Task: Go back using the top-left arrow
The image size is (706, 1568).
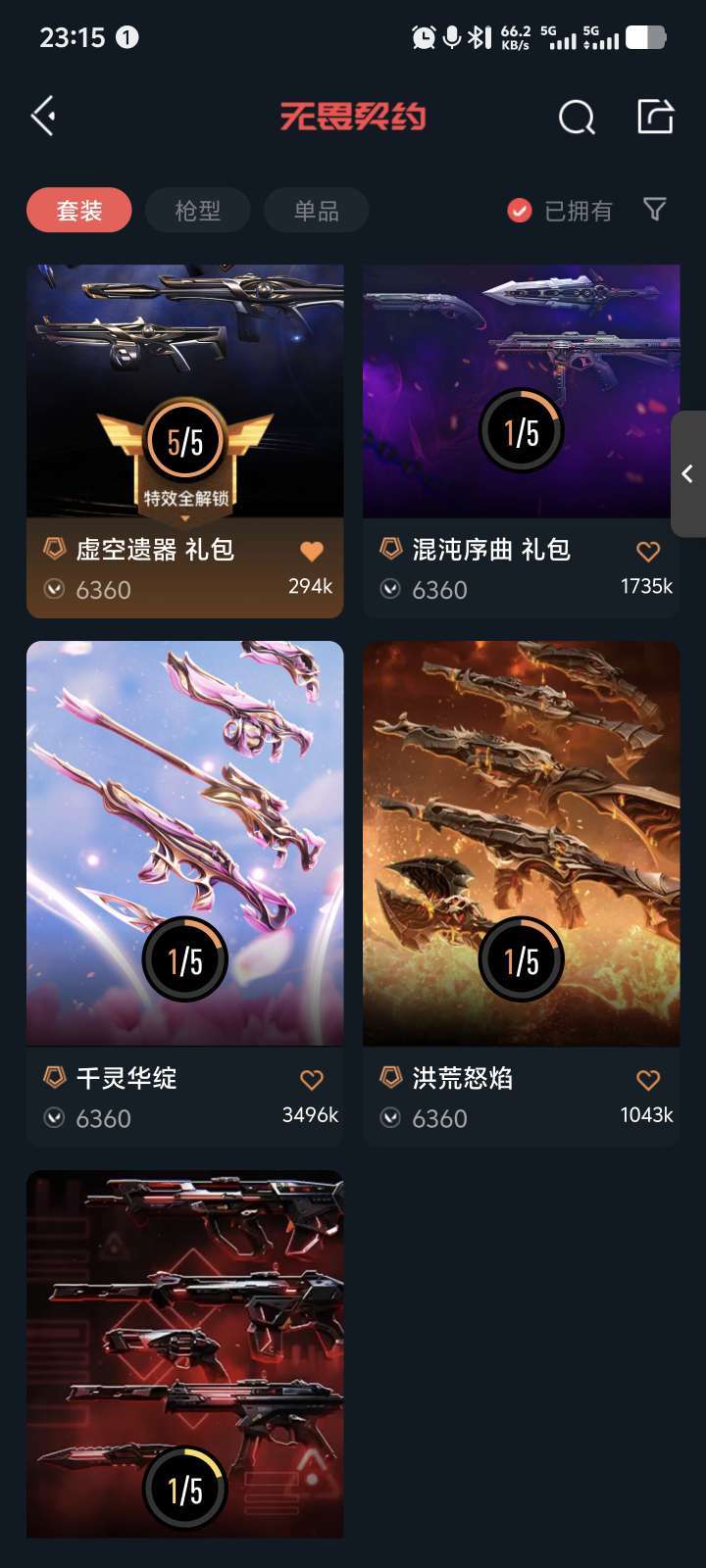Action: coord(43,117)
